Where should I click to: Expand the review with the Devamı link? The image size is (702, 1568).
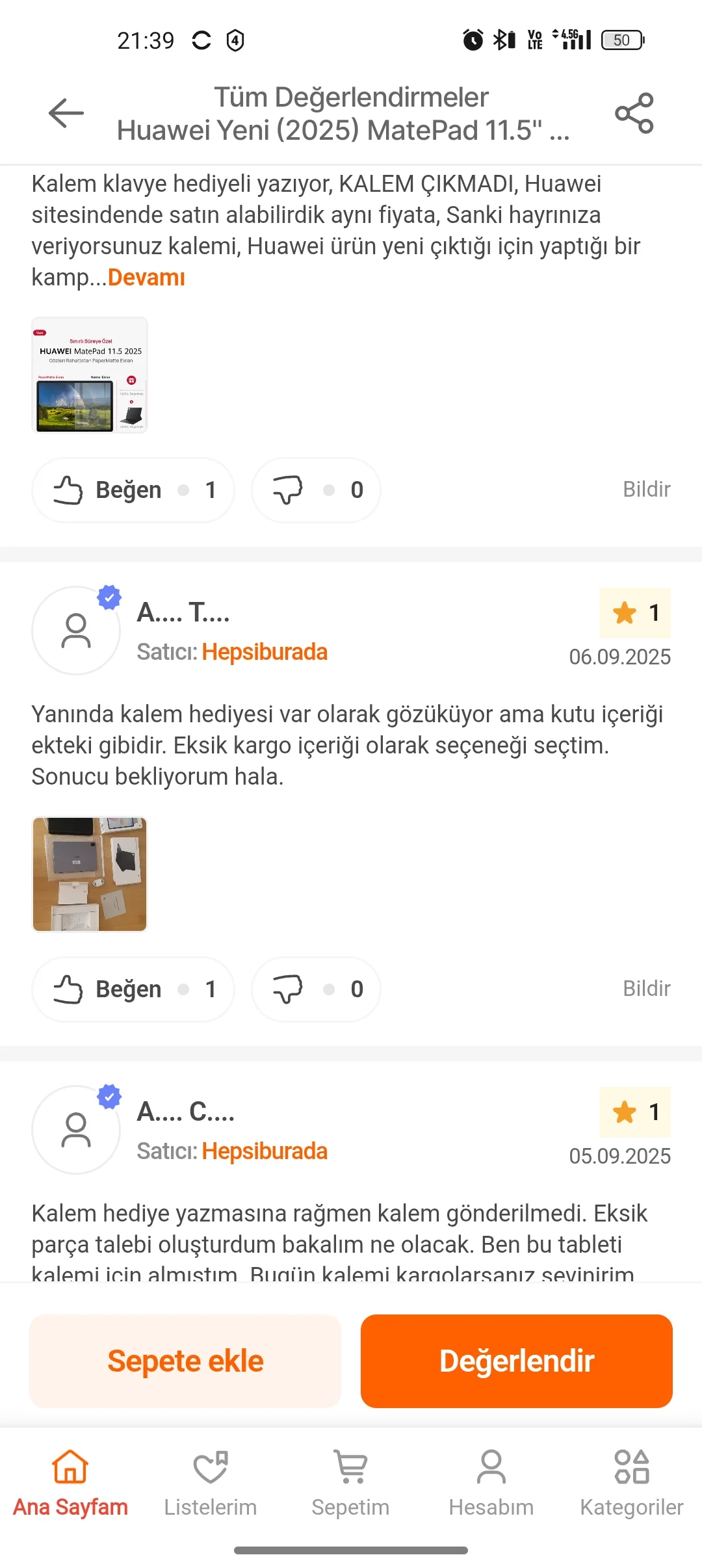146,278
